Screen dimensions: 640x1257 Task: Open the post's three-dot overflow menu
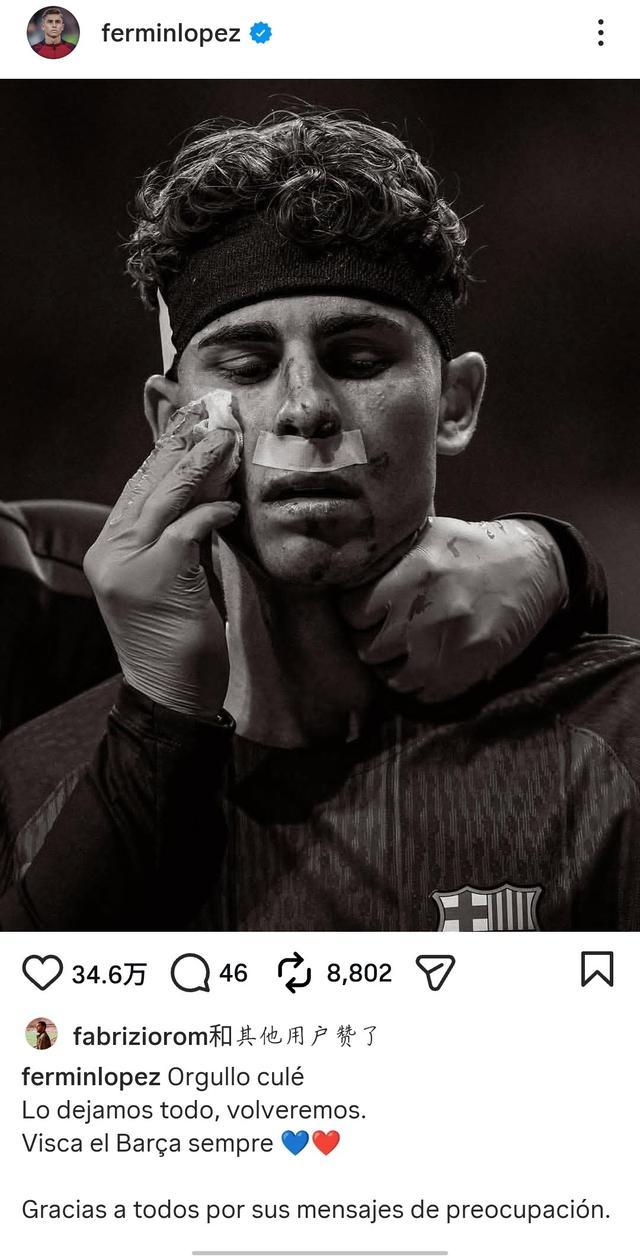tap(600, 33)
